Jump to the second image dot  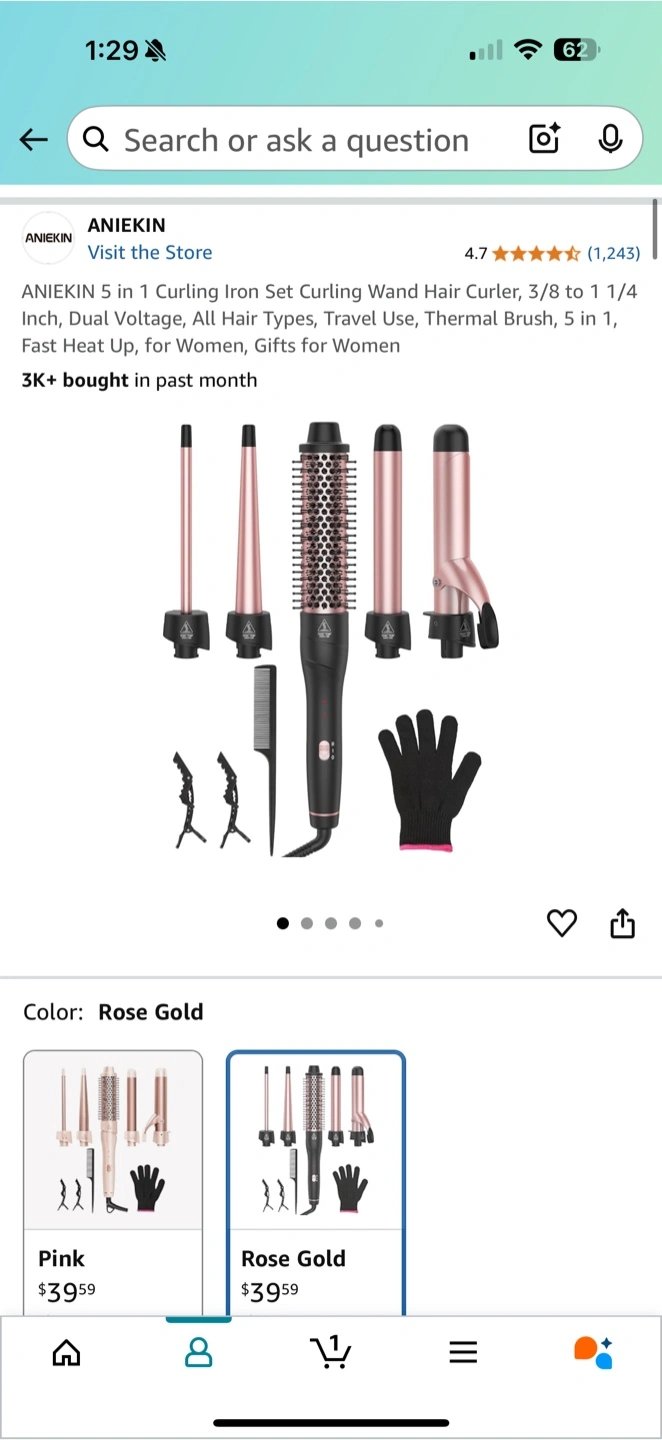(307, 923)
